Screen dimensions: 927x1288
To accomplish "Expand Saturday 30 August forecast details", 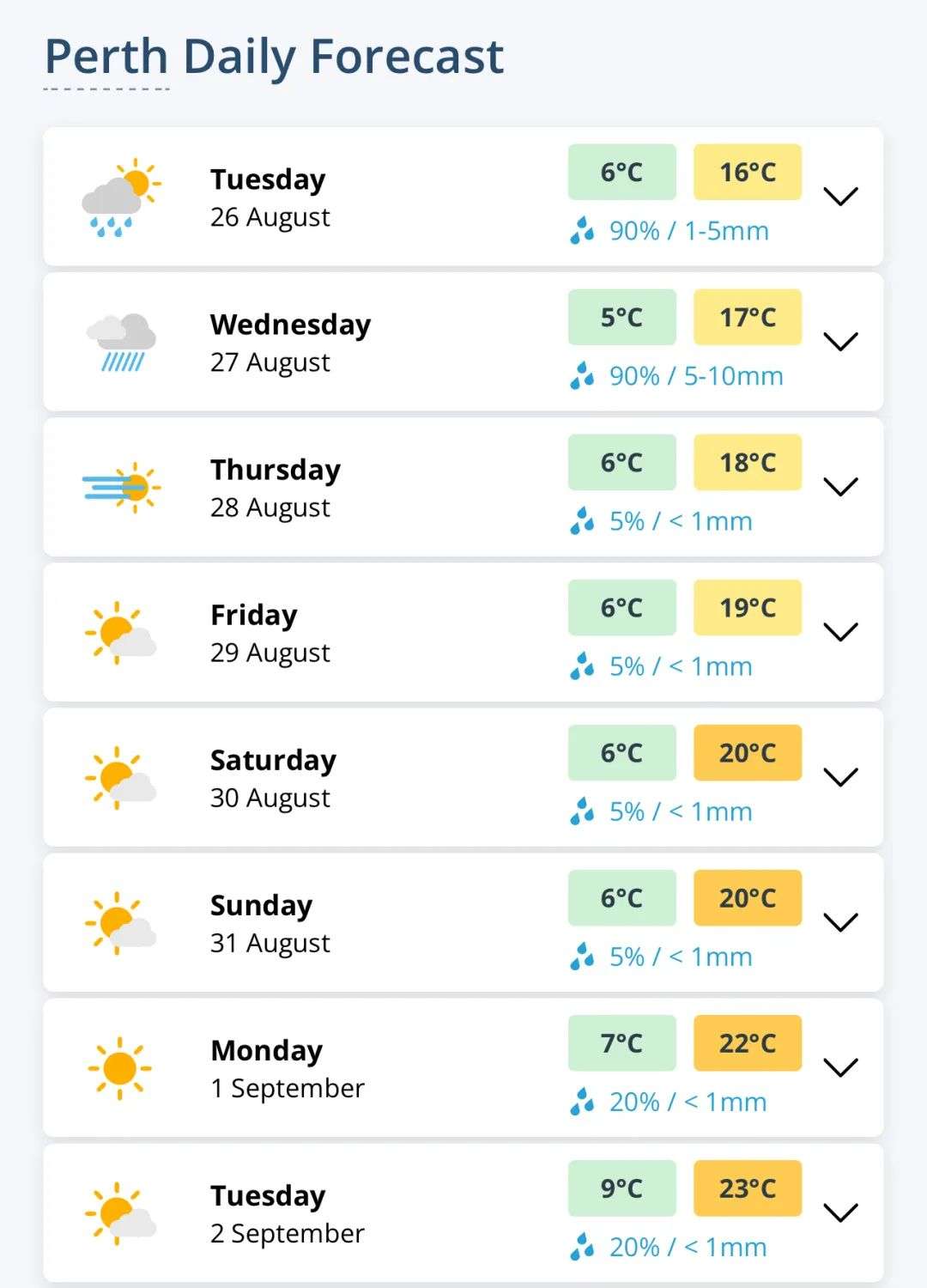I will [x=840, y=777].
